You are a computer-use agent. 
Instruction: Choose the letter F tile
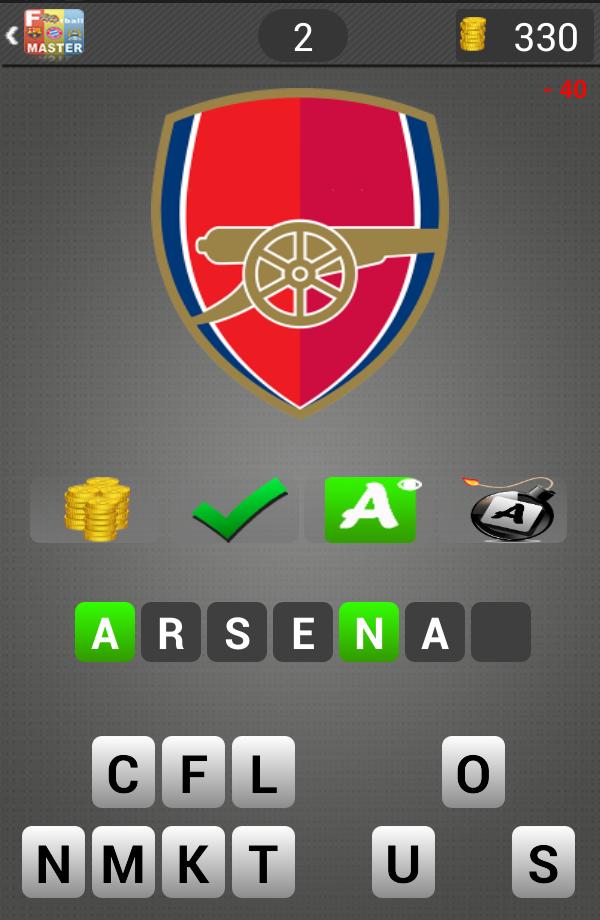(193, 772)
